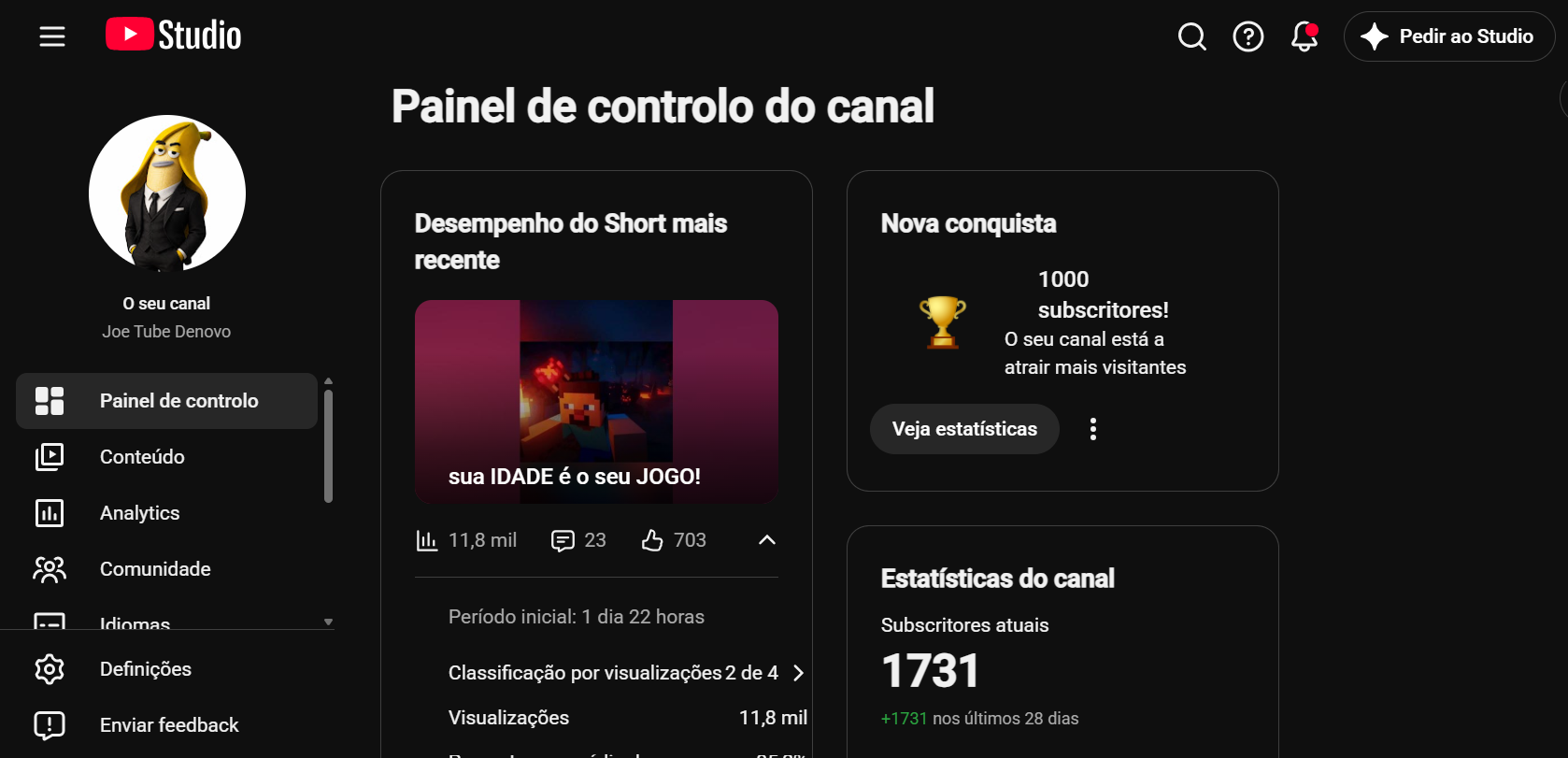This screenshot has width=1568, height=758.
Task: Tap the search magnifier icon
Action: (x=1191, y=36)
